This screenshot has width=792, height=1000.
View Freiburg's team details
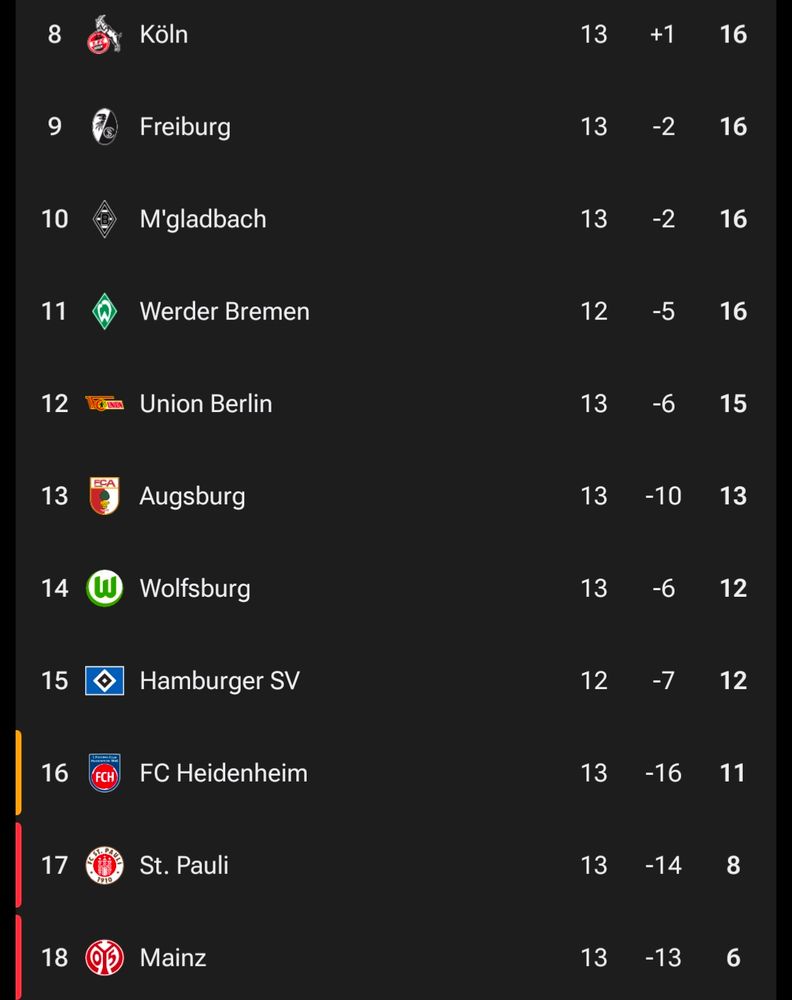pos(185,127)
